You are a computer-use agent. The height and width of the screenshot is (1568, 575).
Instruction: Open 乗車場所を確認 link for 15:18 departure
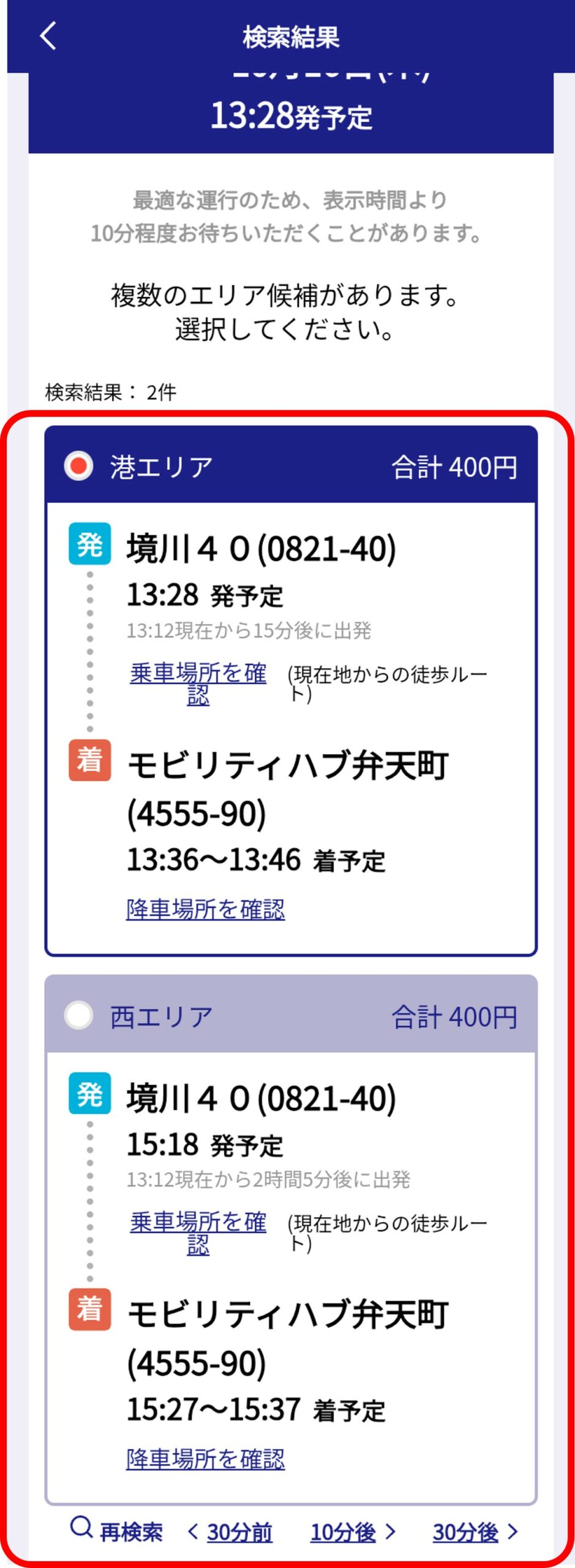[x=198, y=1233]
